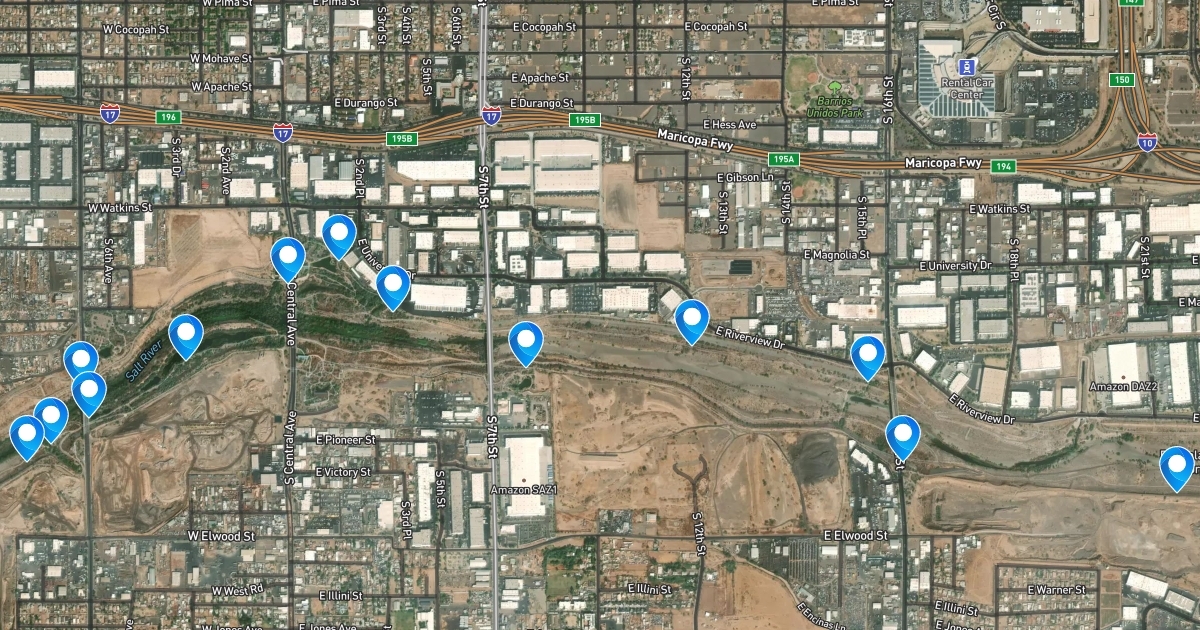Open the pin just west of S 7th St riverbed
The image size is (1200, 630).
(x=526, y=343)
